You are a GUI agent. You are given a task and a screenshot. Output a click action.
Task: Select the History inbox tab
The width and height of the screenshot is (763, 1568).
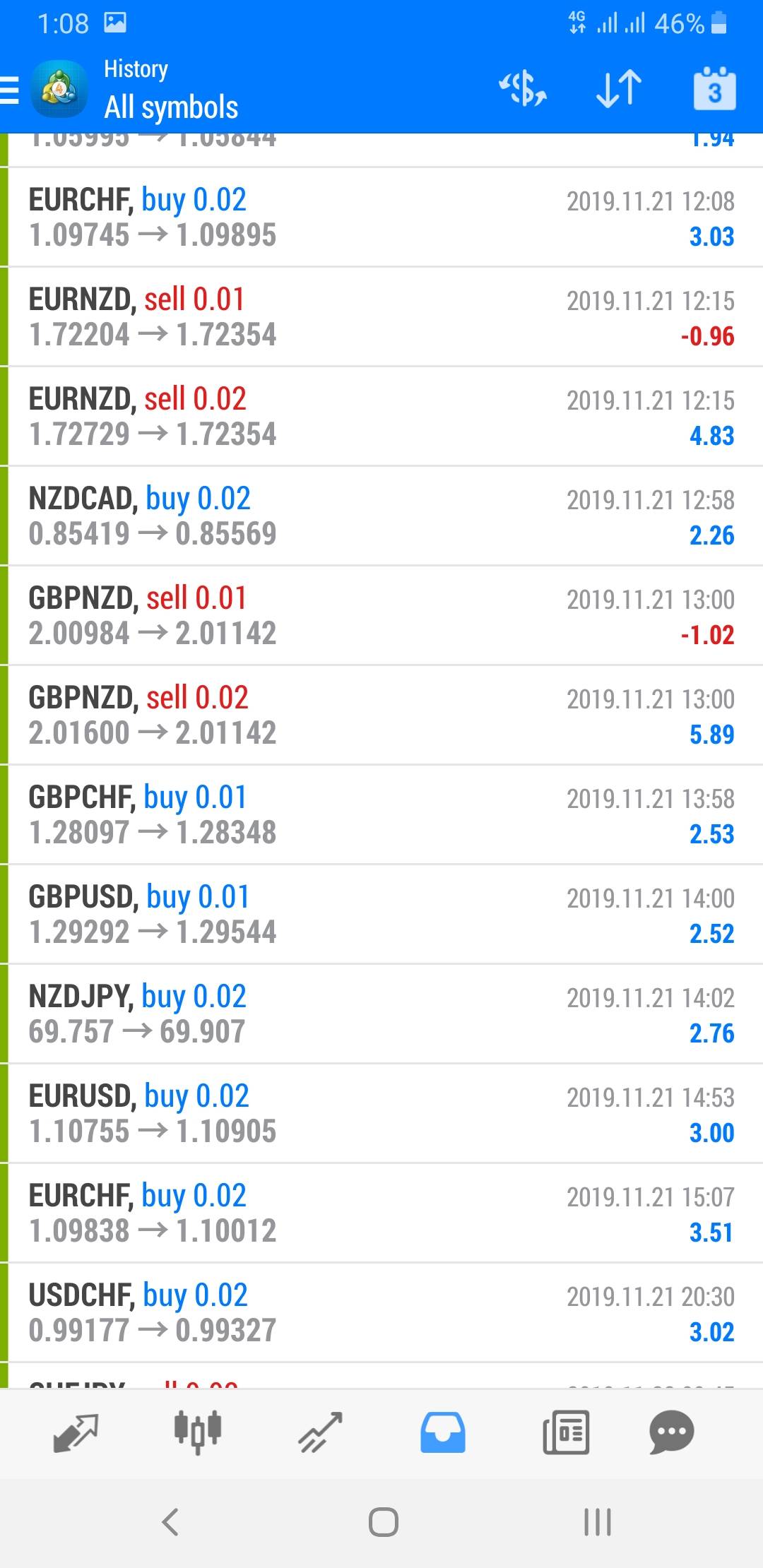point(443,1433)
